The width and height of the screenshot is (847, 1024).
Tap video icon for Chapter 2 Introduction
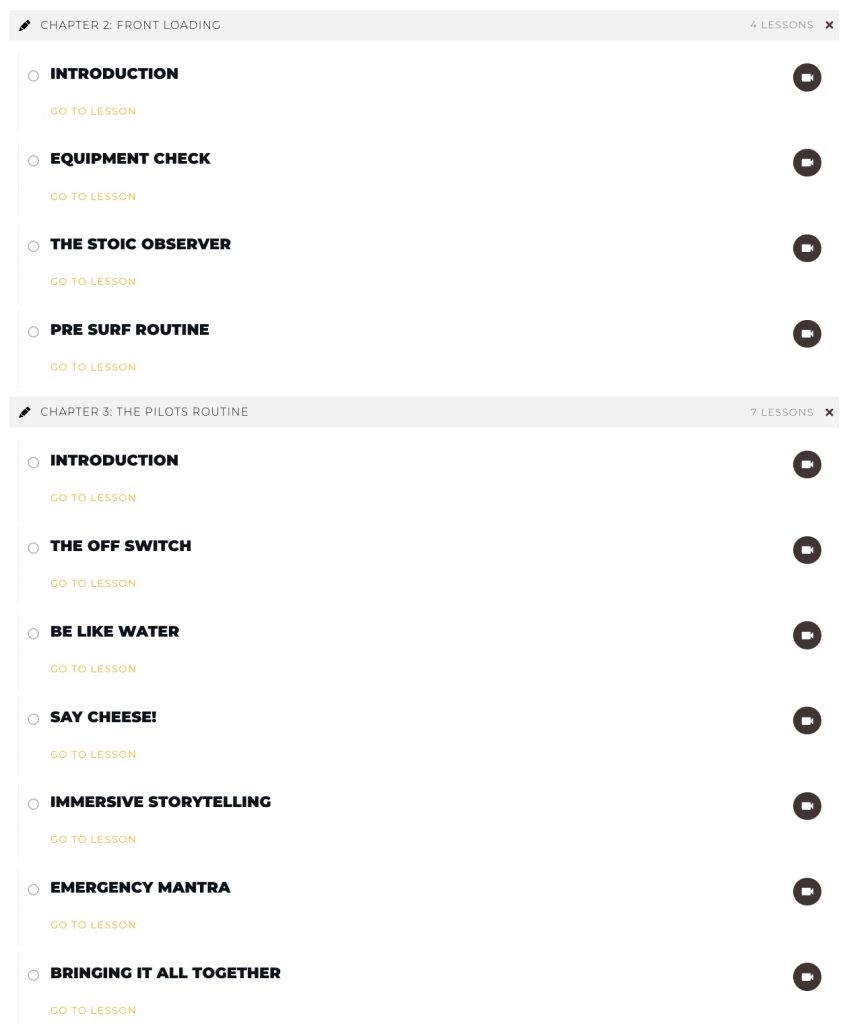806,77
